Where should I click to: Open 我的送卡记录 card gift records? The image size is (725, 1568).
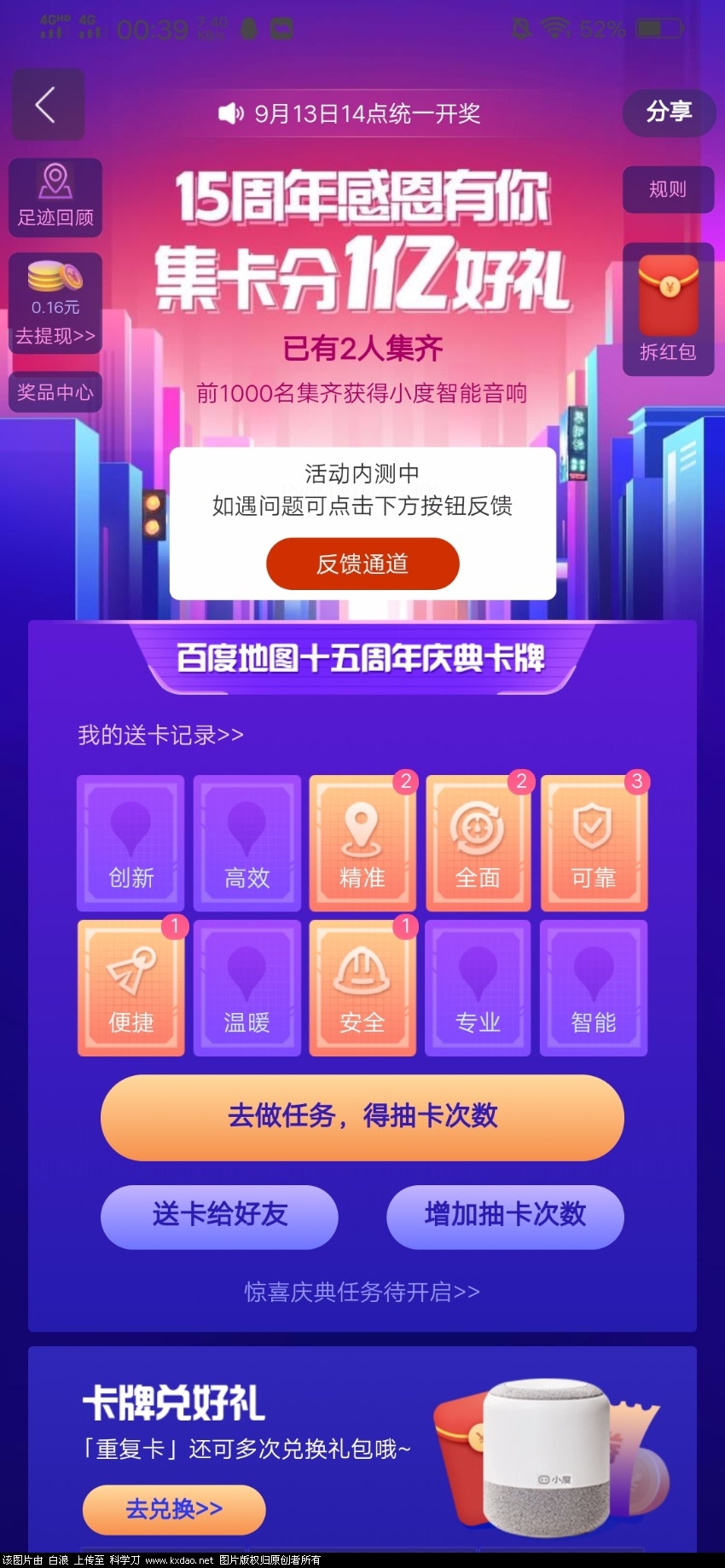pos(160,735)
